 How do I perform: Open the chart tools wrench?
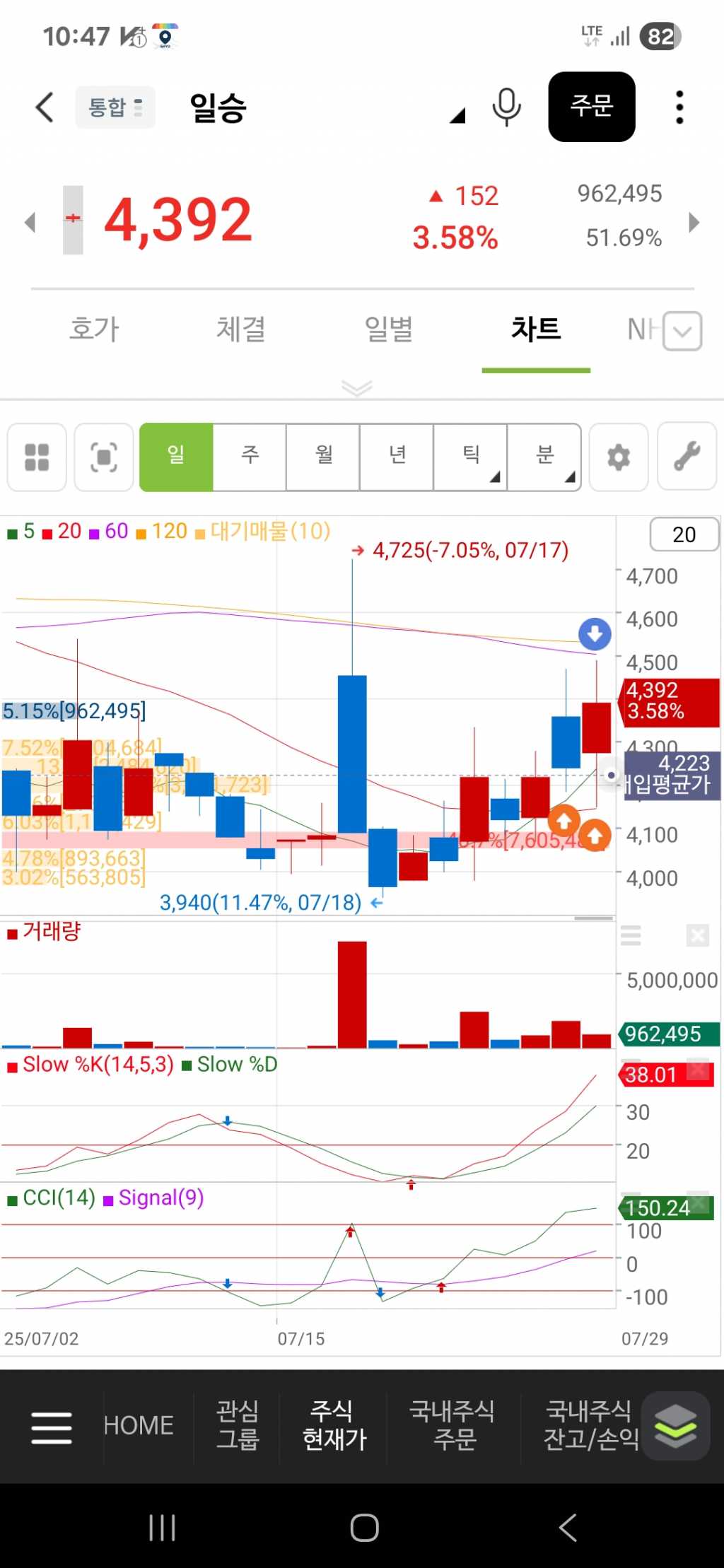pyautogui.click(x=687, y=457)
